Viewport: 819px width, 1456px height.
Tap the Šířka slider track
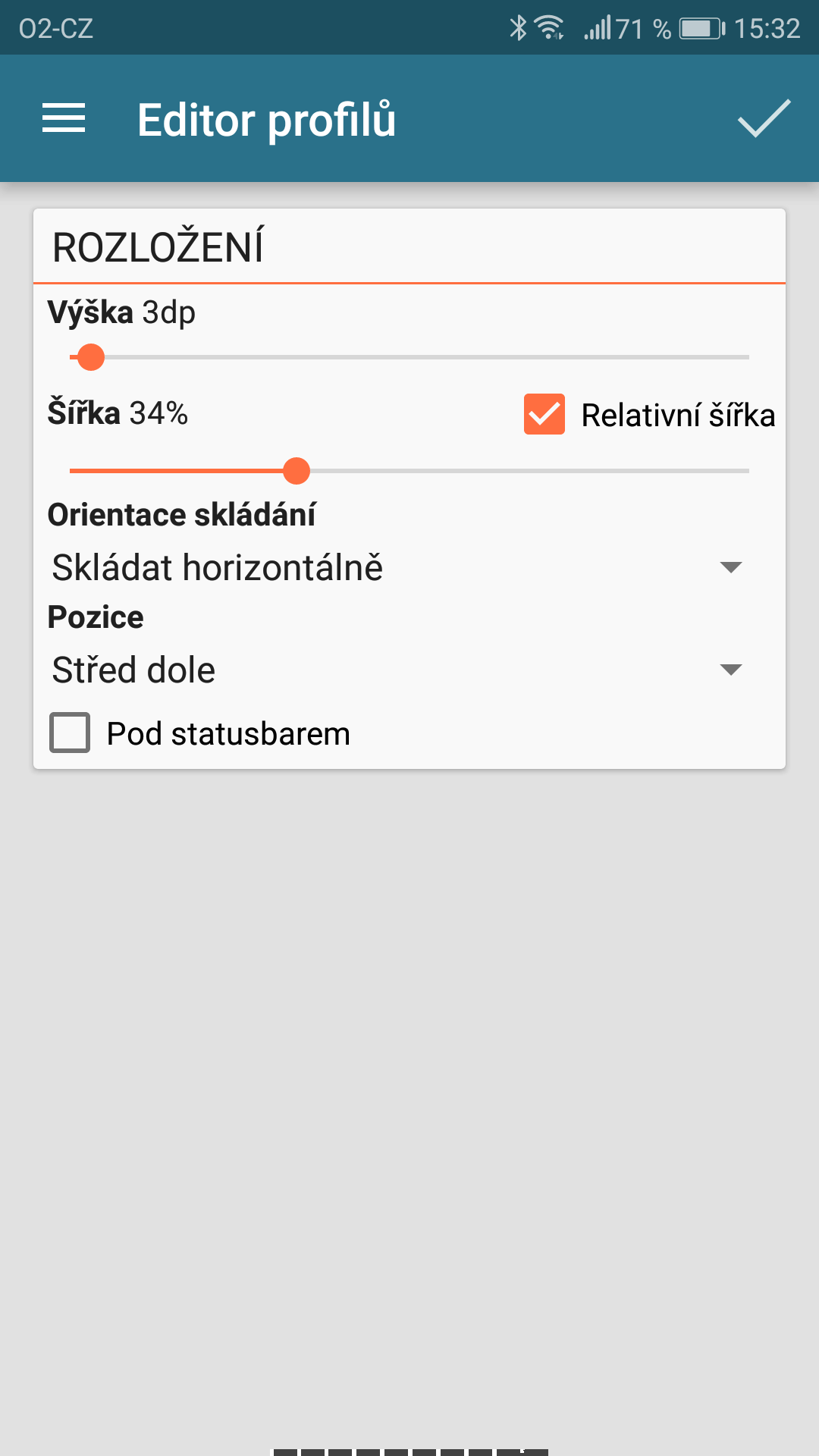click(x=409, y=471)
